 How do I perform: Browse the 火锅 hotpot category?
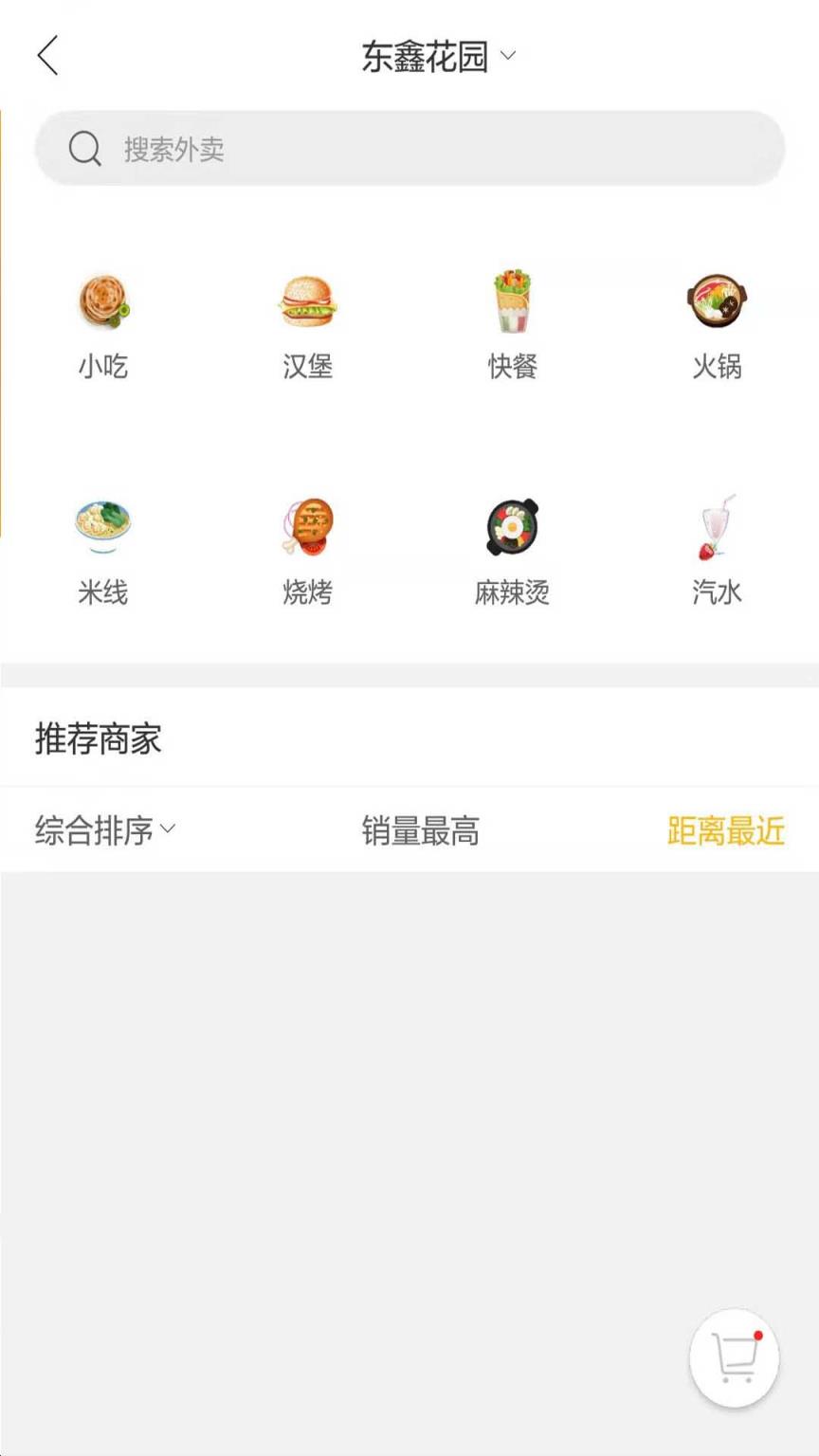tap(716, 322)
